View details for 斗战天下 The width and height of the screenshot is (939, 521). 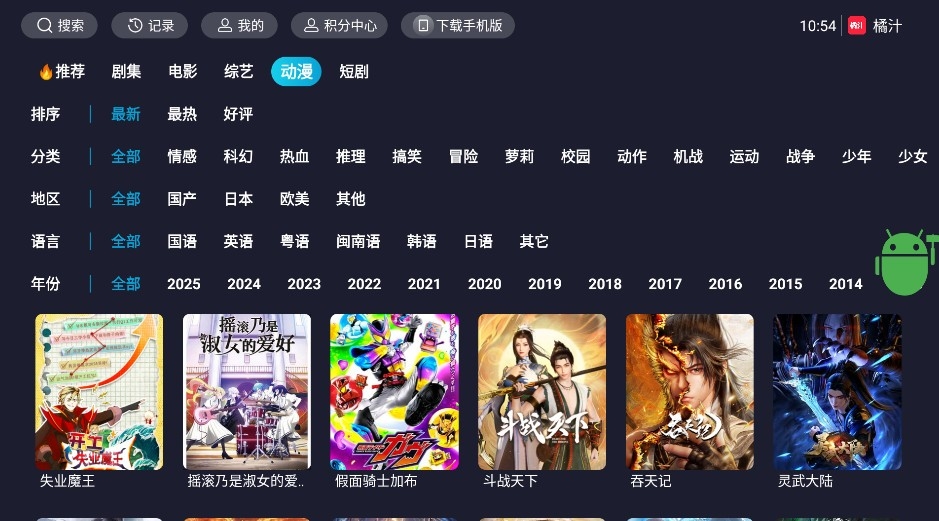tap(542, 392)
